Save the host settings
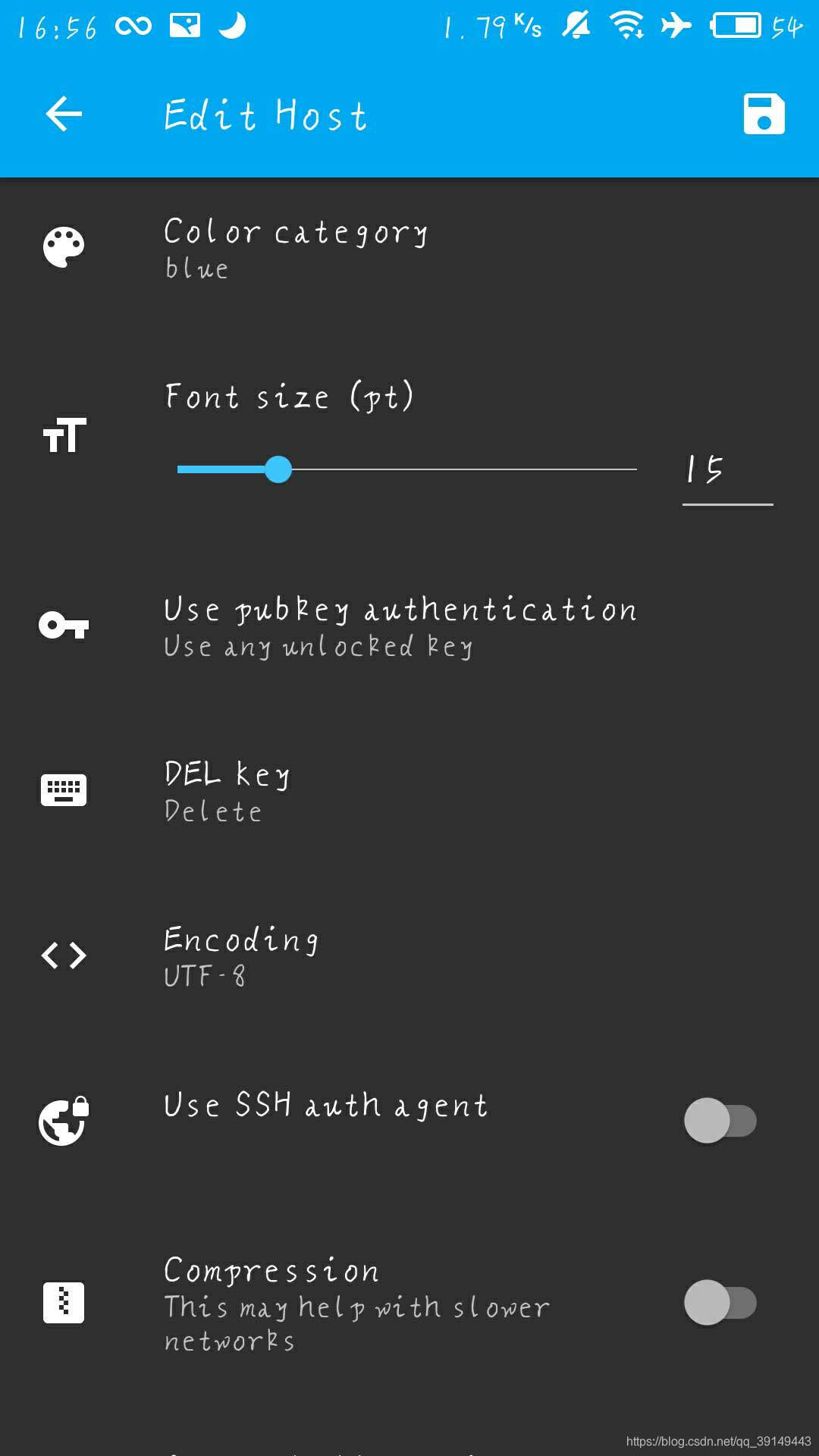The width and height of the screenshot is (819, 1456). pos(764,115)
